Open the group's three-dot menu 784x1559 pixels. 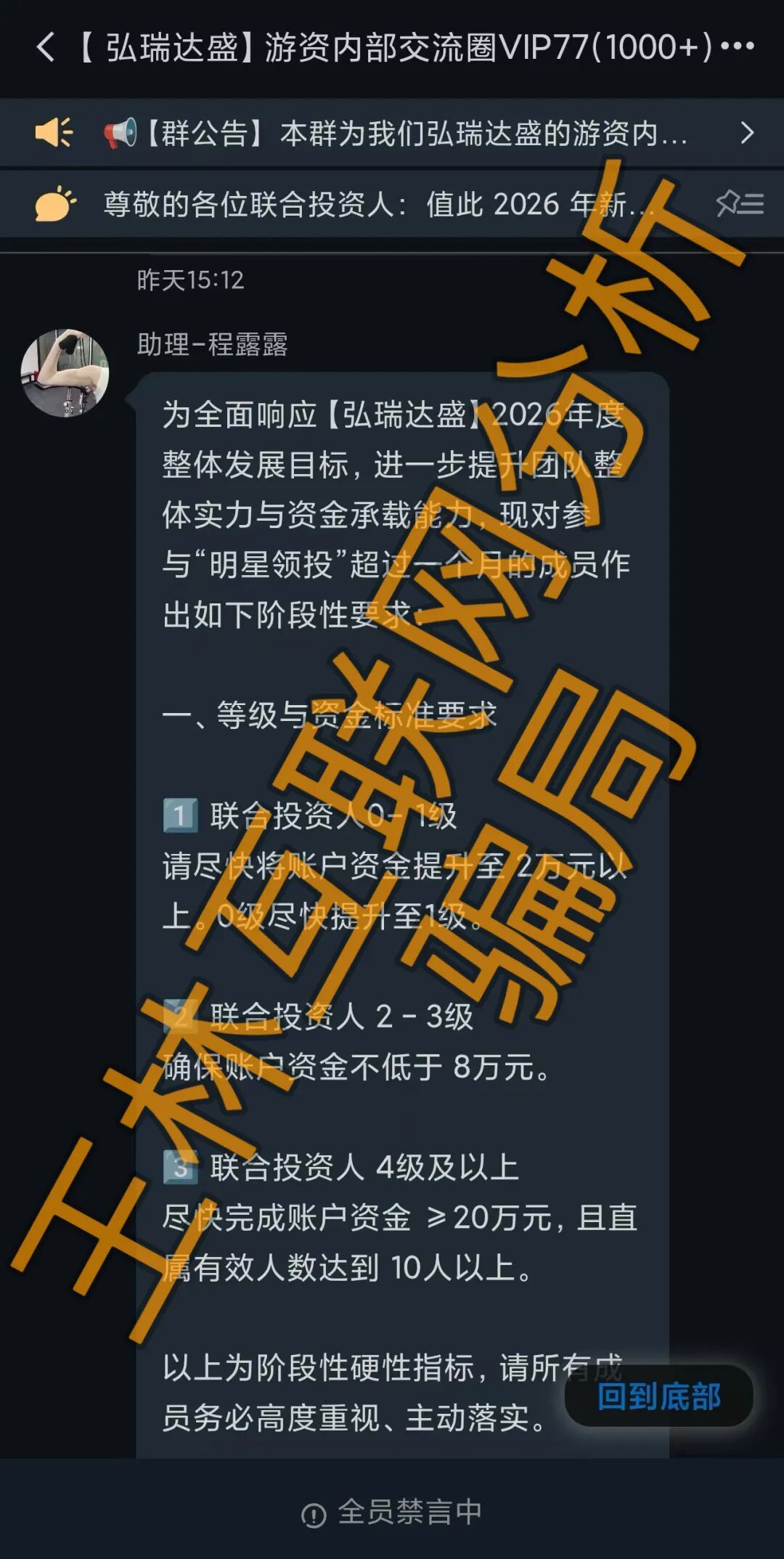[738, 48]
